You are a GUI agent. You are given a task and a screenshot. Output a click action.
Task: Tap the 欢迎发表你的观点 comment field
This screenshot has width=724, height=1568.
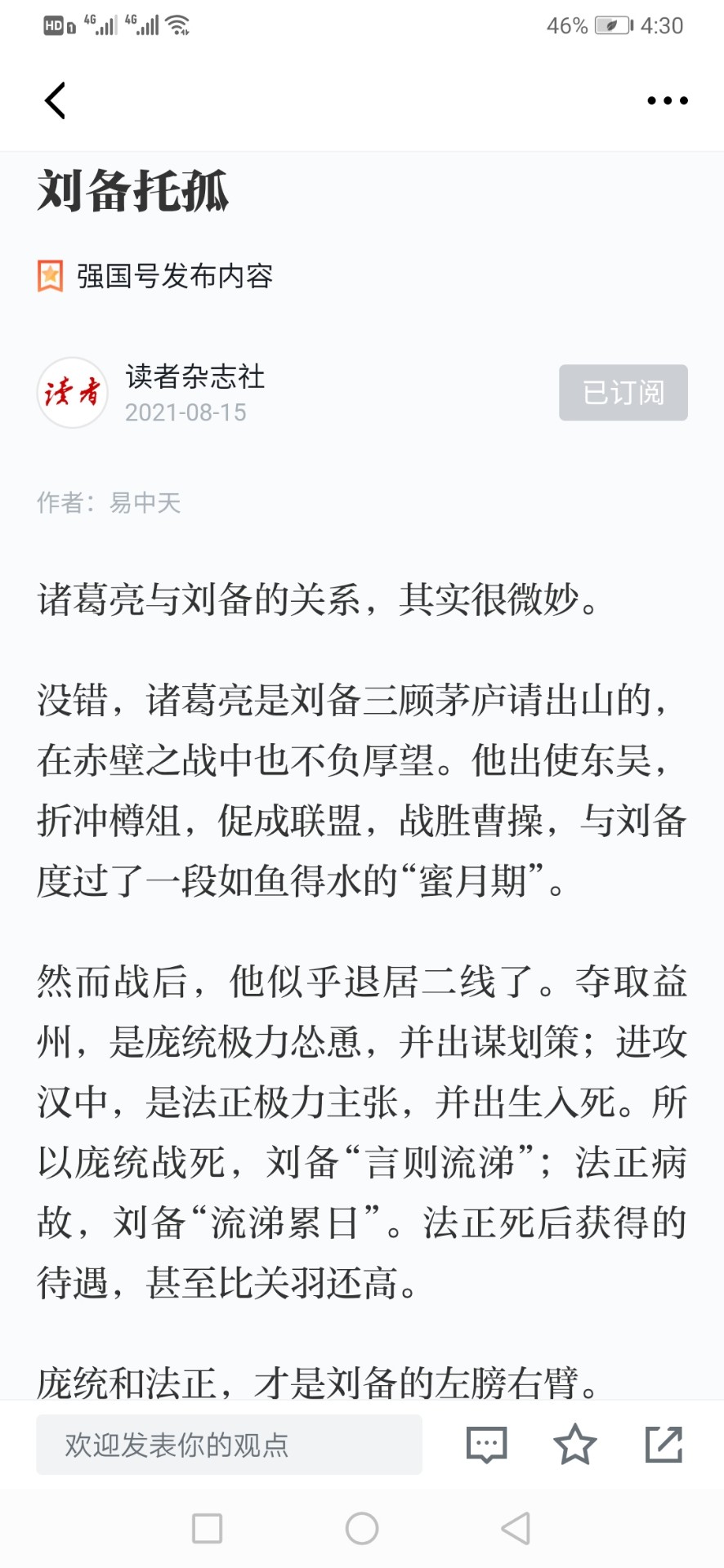pos(229,1445)
